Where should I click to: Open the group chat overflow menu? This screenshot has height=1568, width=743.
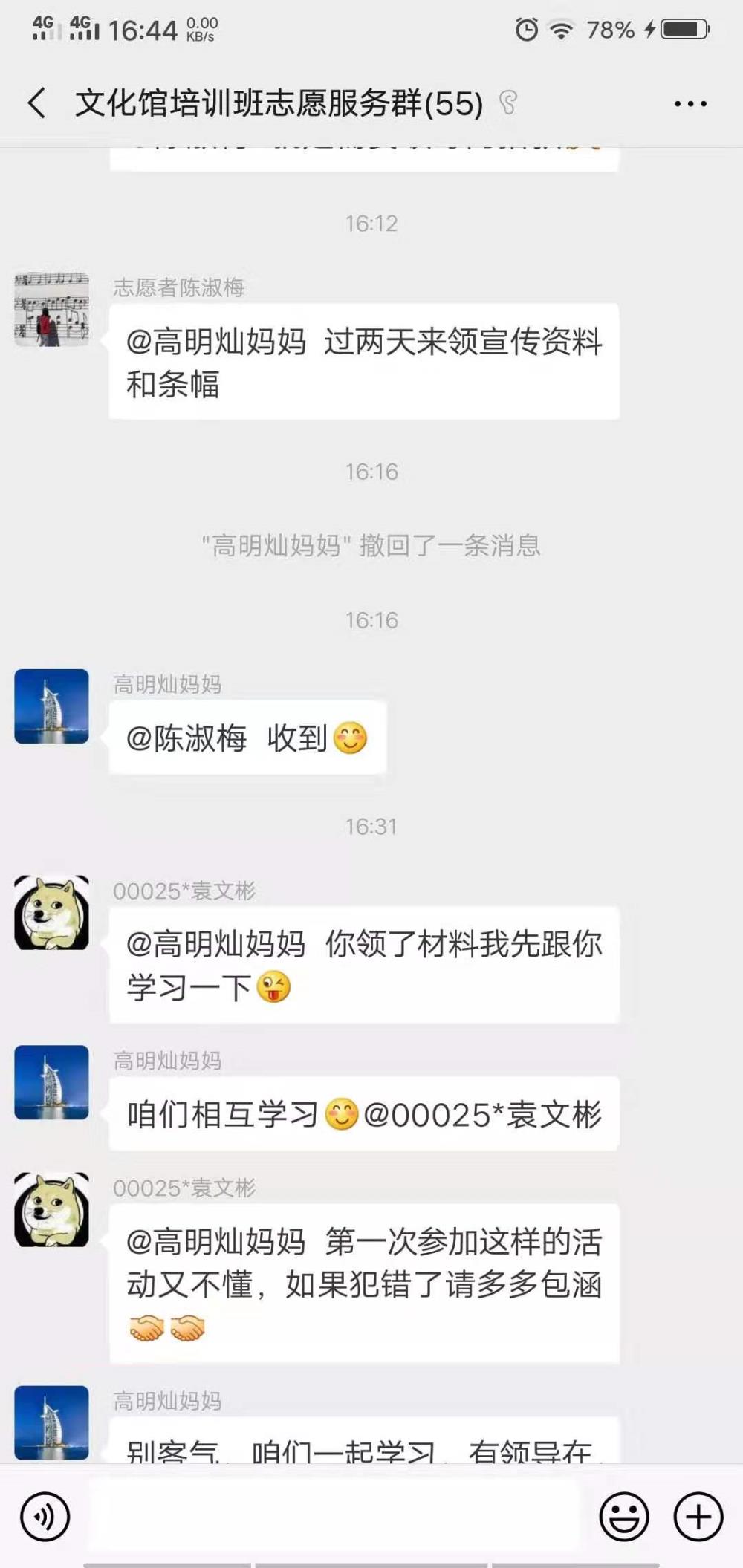click(x=690, y=104)
